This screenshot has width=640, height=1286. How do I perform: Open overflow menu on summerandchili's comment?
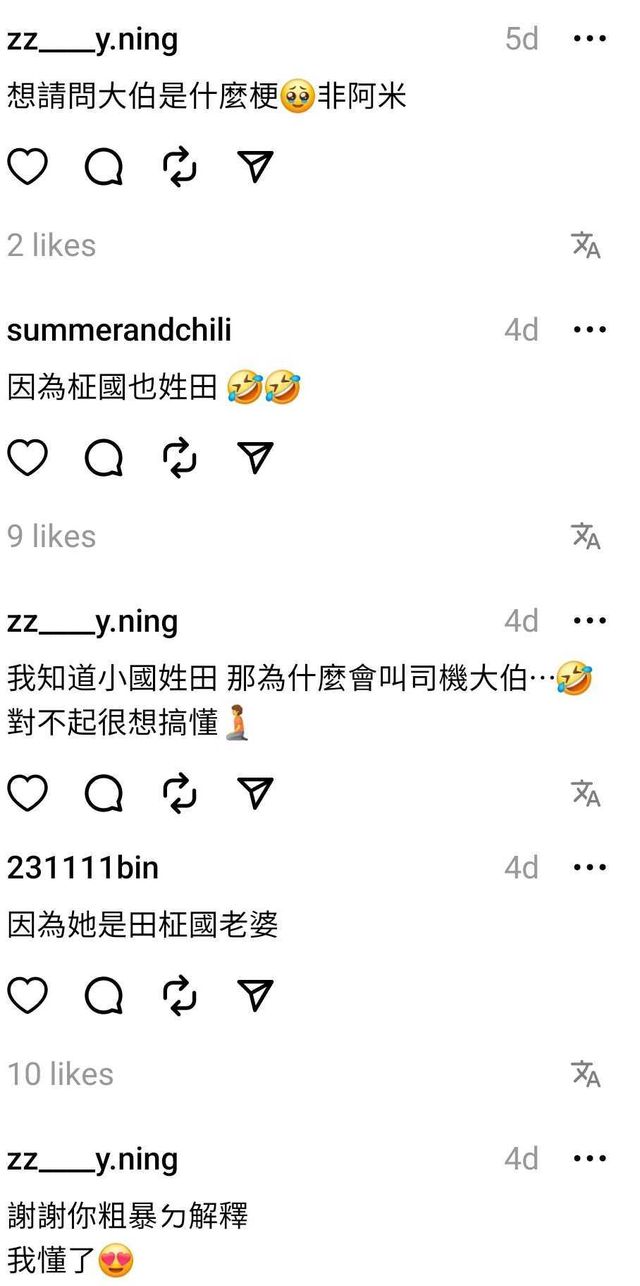[589, 330]
